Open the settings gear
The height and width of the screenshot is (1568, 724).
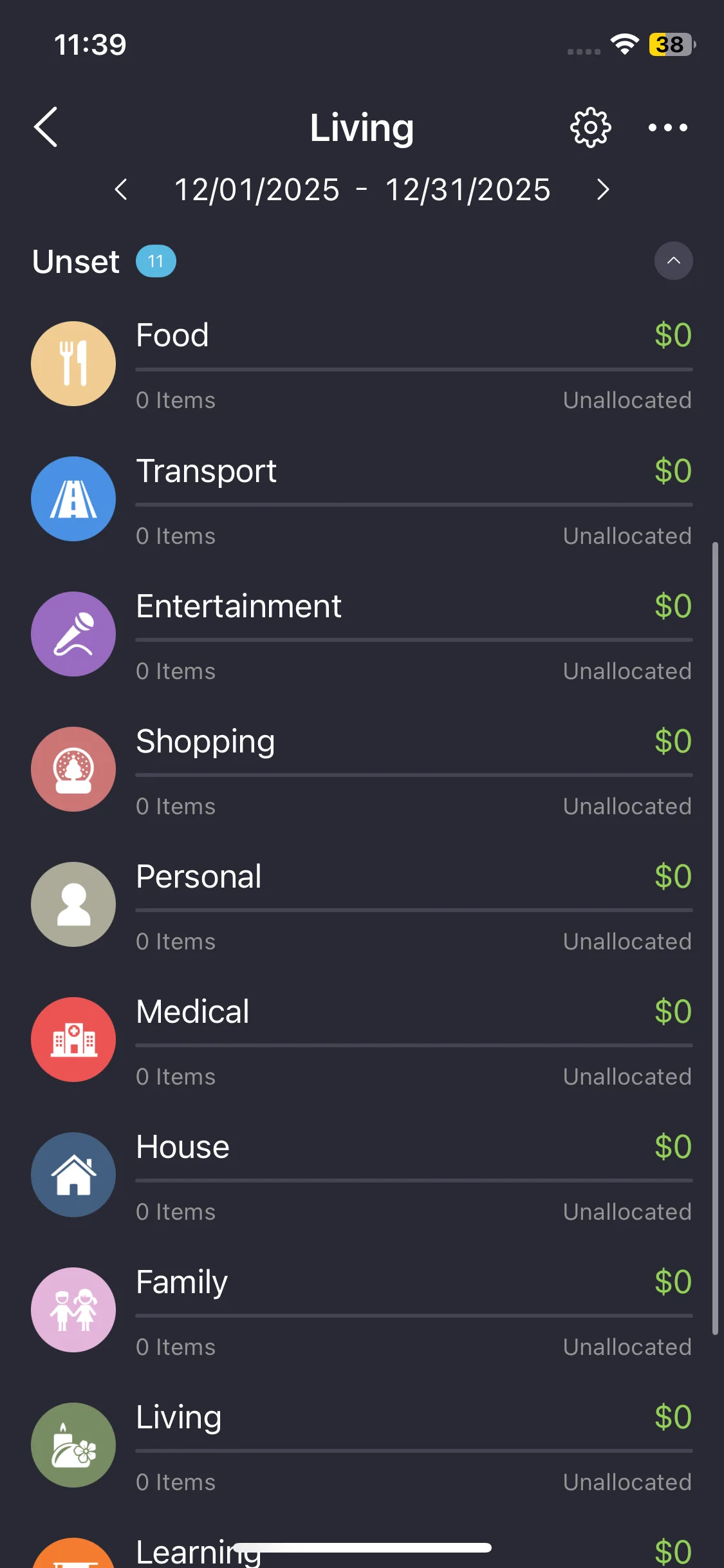(x=590, y=127)
